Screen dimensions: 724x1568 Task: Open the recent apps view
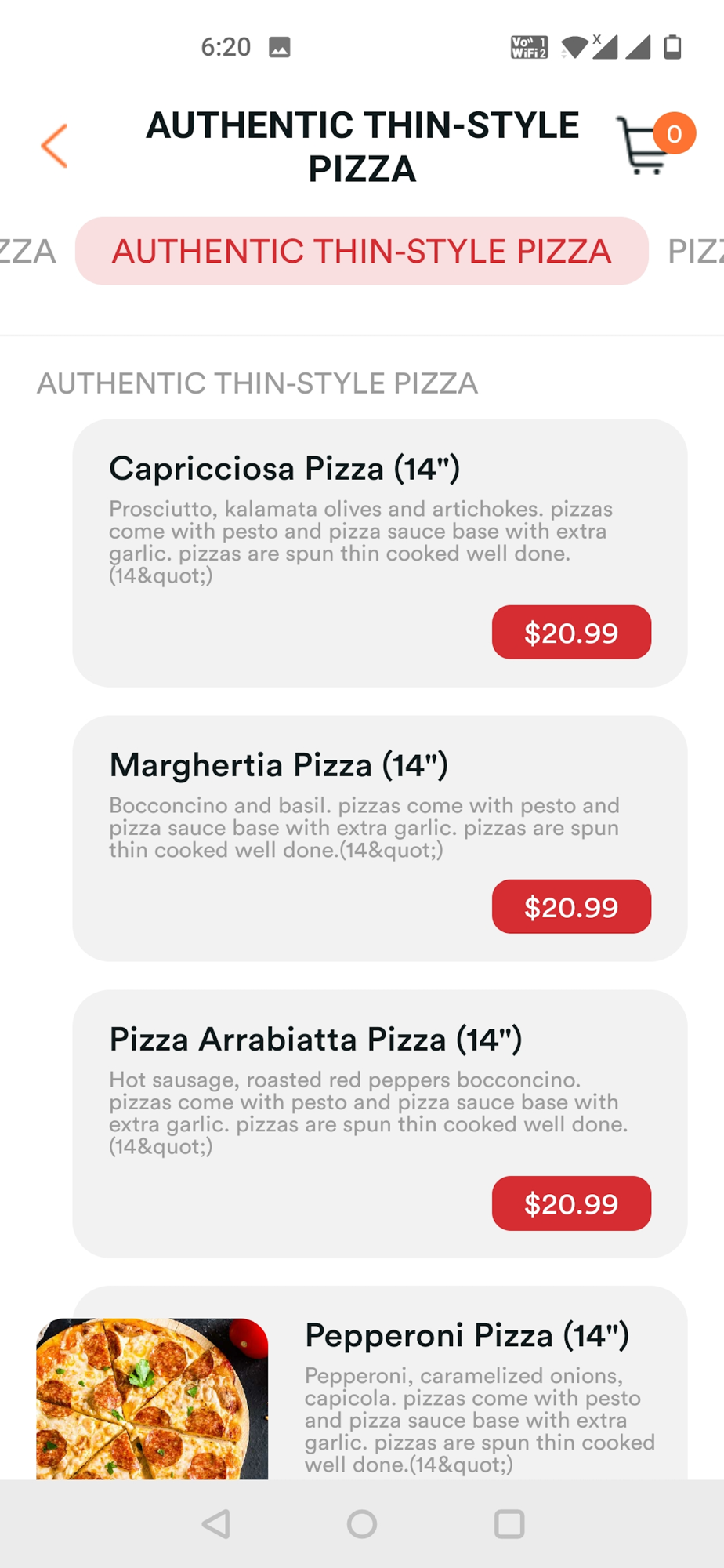[509, 1524]
